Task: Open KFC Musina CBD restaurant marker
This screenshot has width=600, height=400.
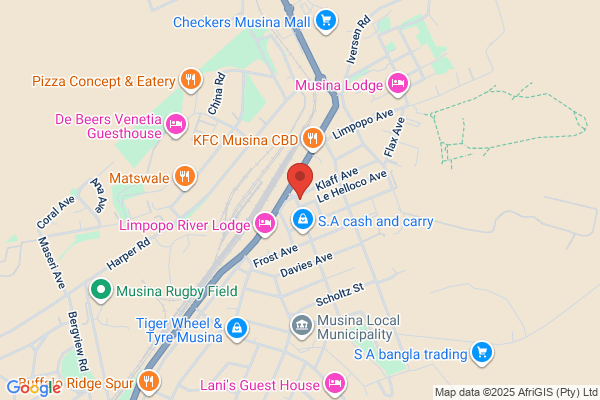Action: point(312,138)
